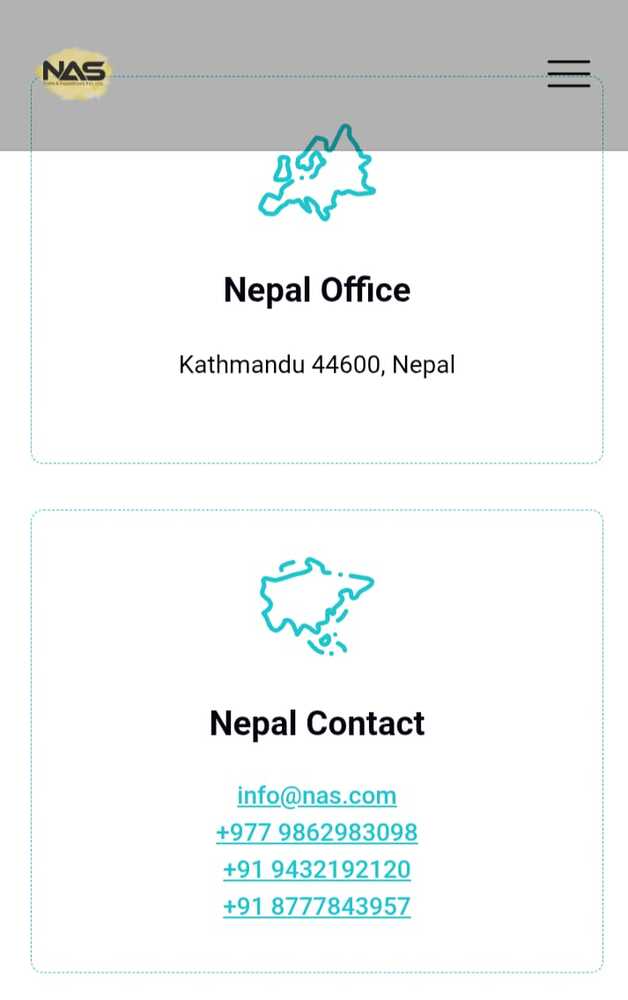Tap the NAS logo to go home
This screenshot has height=1000, width=628.
click(x=74, y=73)
